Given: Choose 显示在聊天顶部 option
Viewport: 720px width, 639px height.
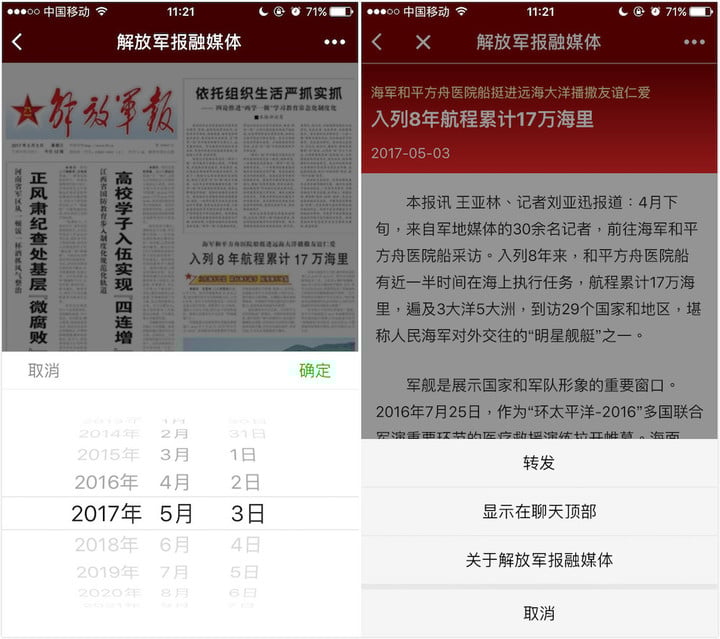Looking at the screenshot, I should [x=539, y=511].
